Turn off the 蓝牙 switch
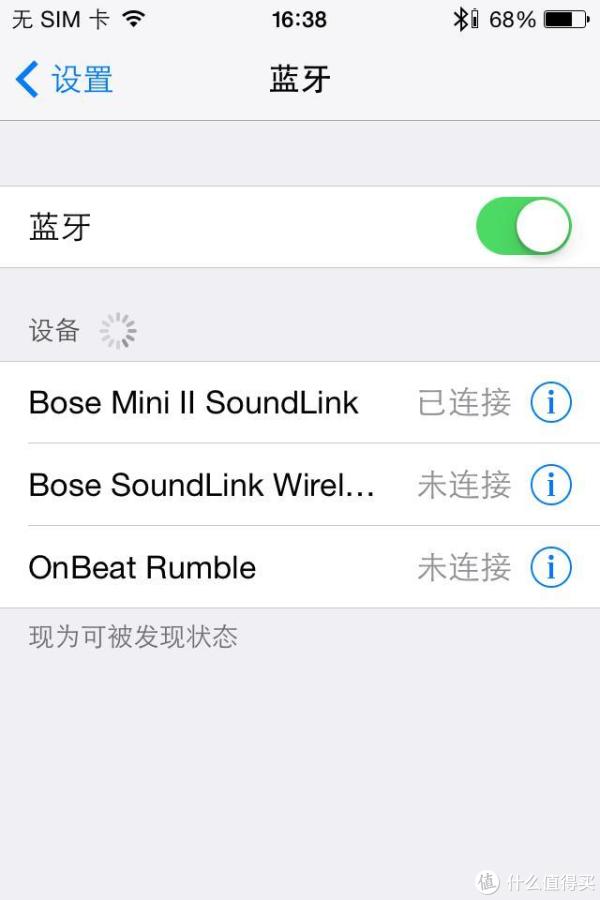 click(523, 227)
